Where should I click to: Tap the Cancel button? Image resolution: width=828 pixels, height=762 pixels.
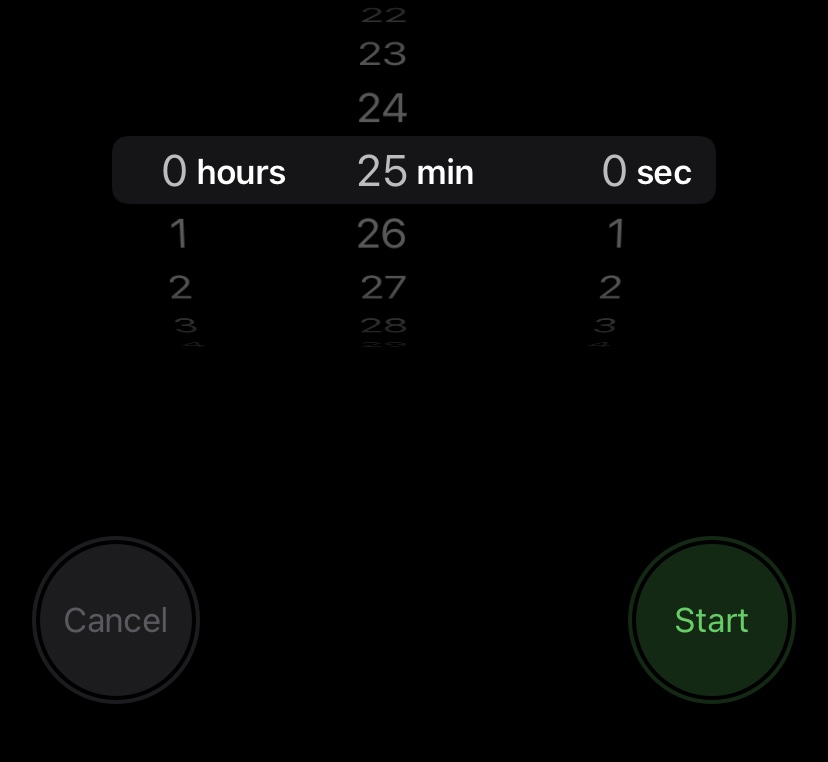(x=116, y=620)
